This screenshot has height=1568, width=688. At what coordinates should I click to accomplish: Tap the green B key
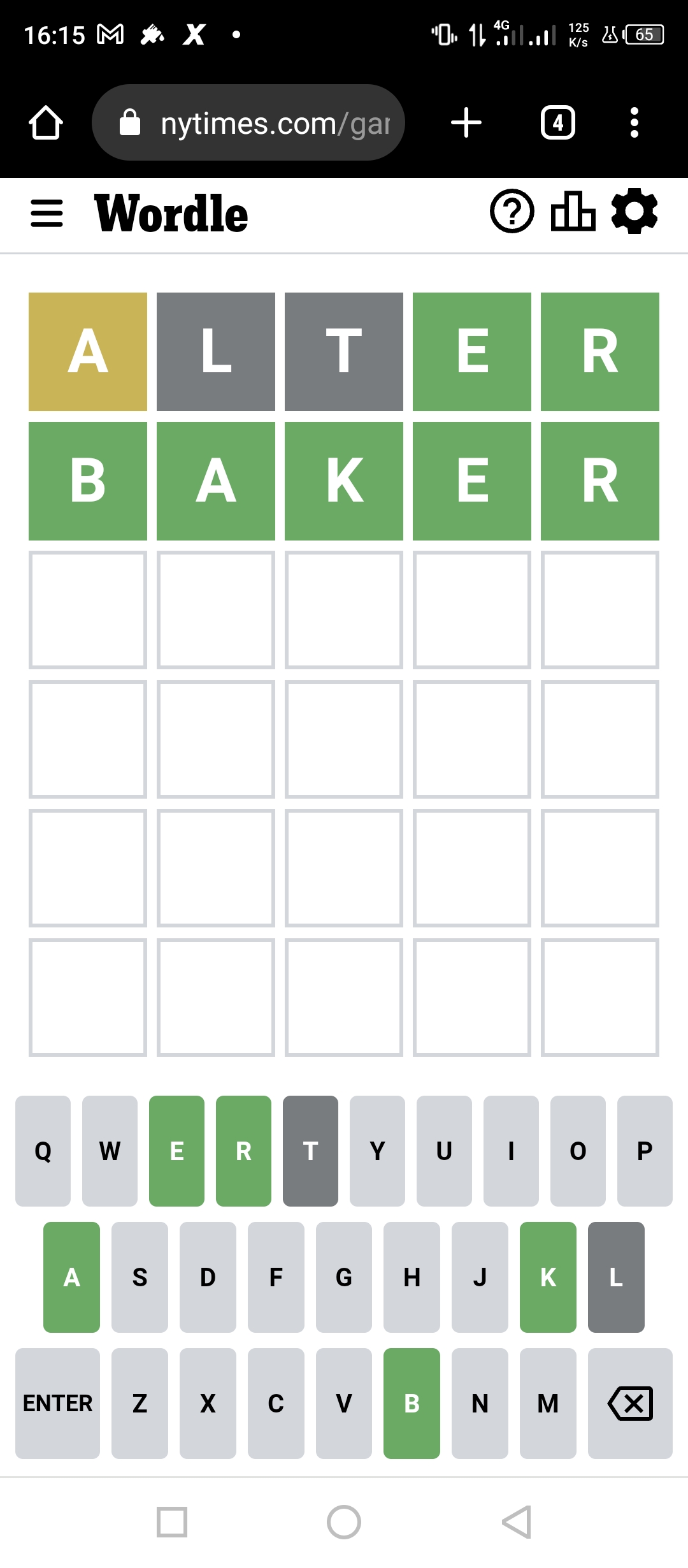[412, 1403]
